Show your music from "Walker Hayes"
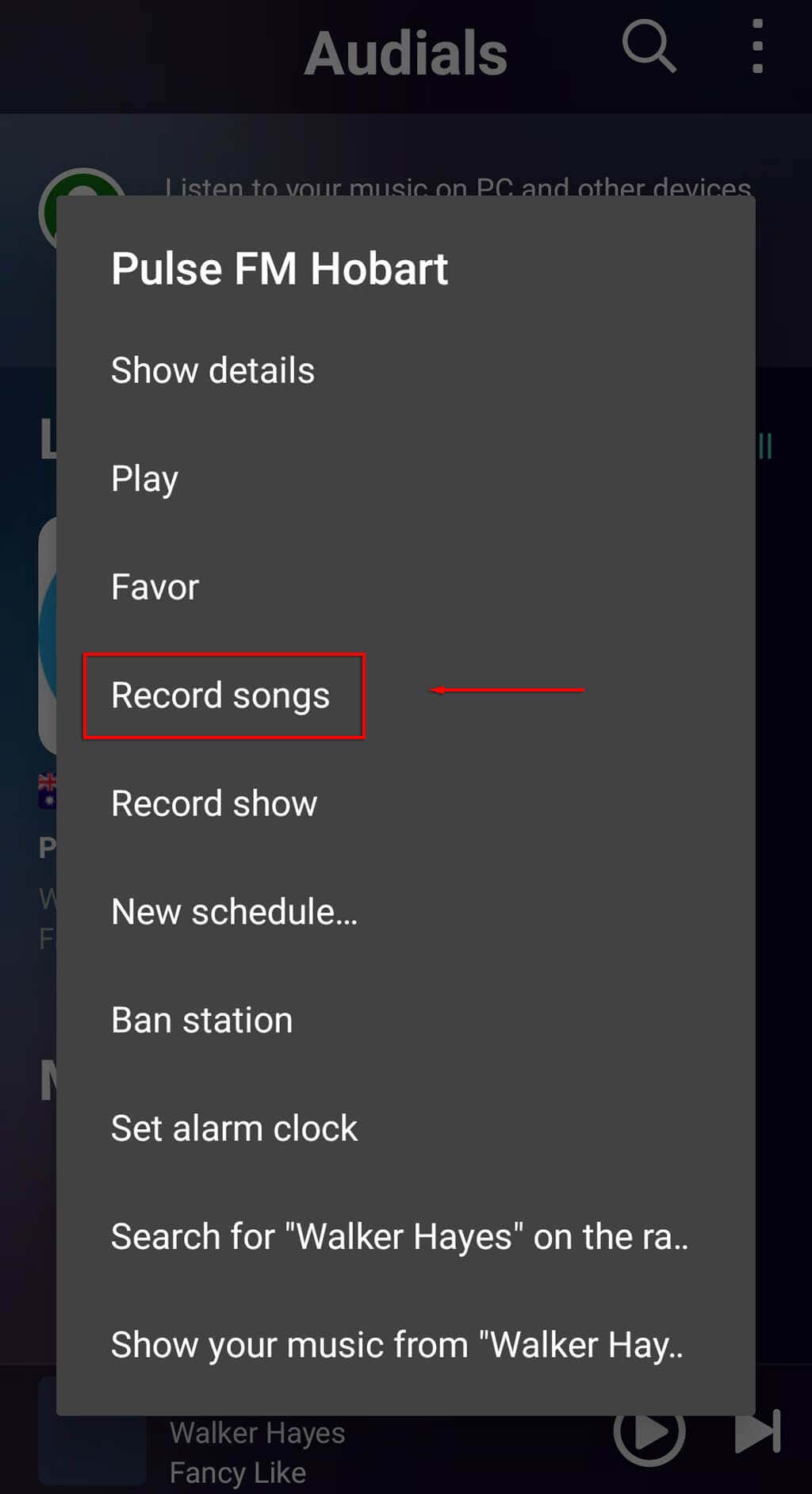Screen dimensions: 812x1494 coord(396,1345)
